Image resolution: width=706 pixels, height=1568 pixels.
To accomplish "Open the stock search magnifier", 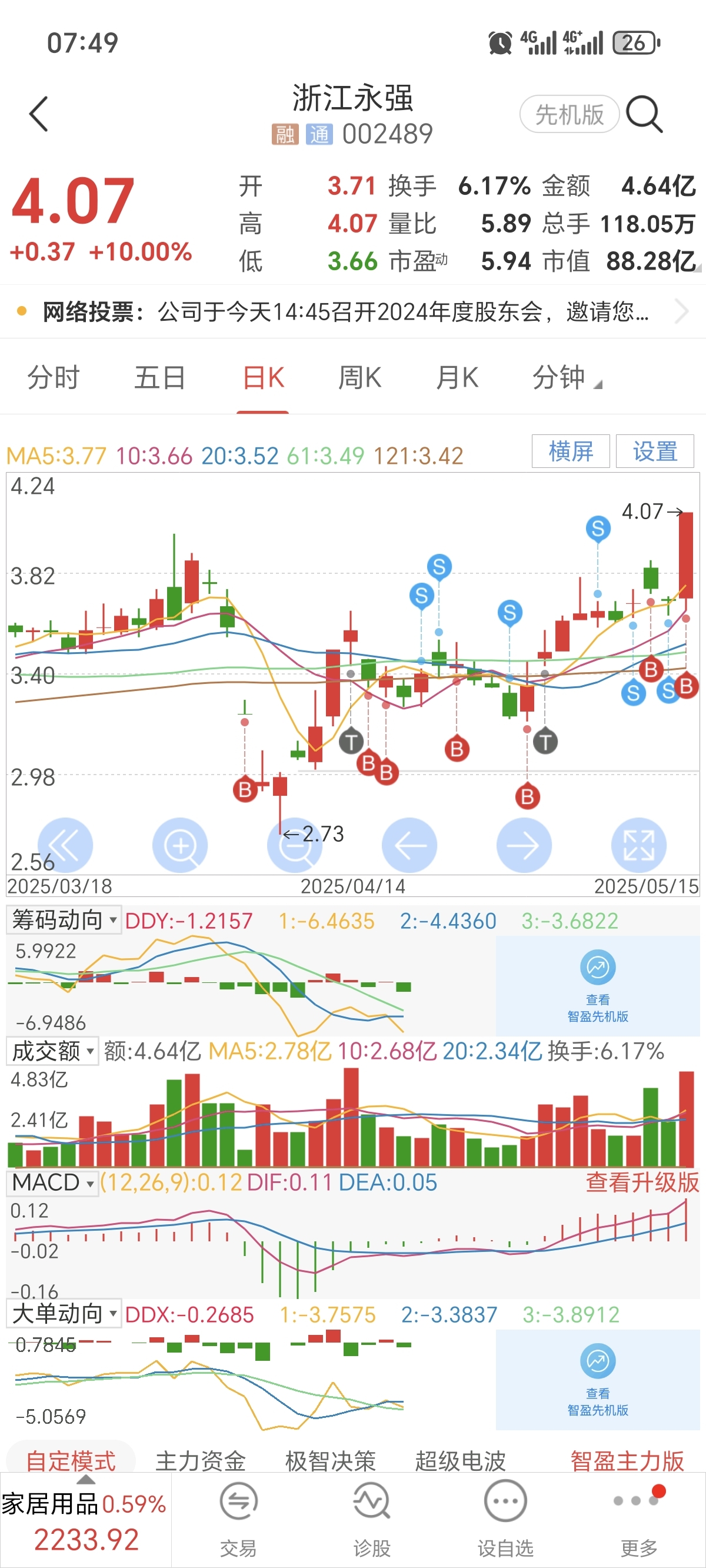I will pyautogui.click(x=644, y=114).
